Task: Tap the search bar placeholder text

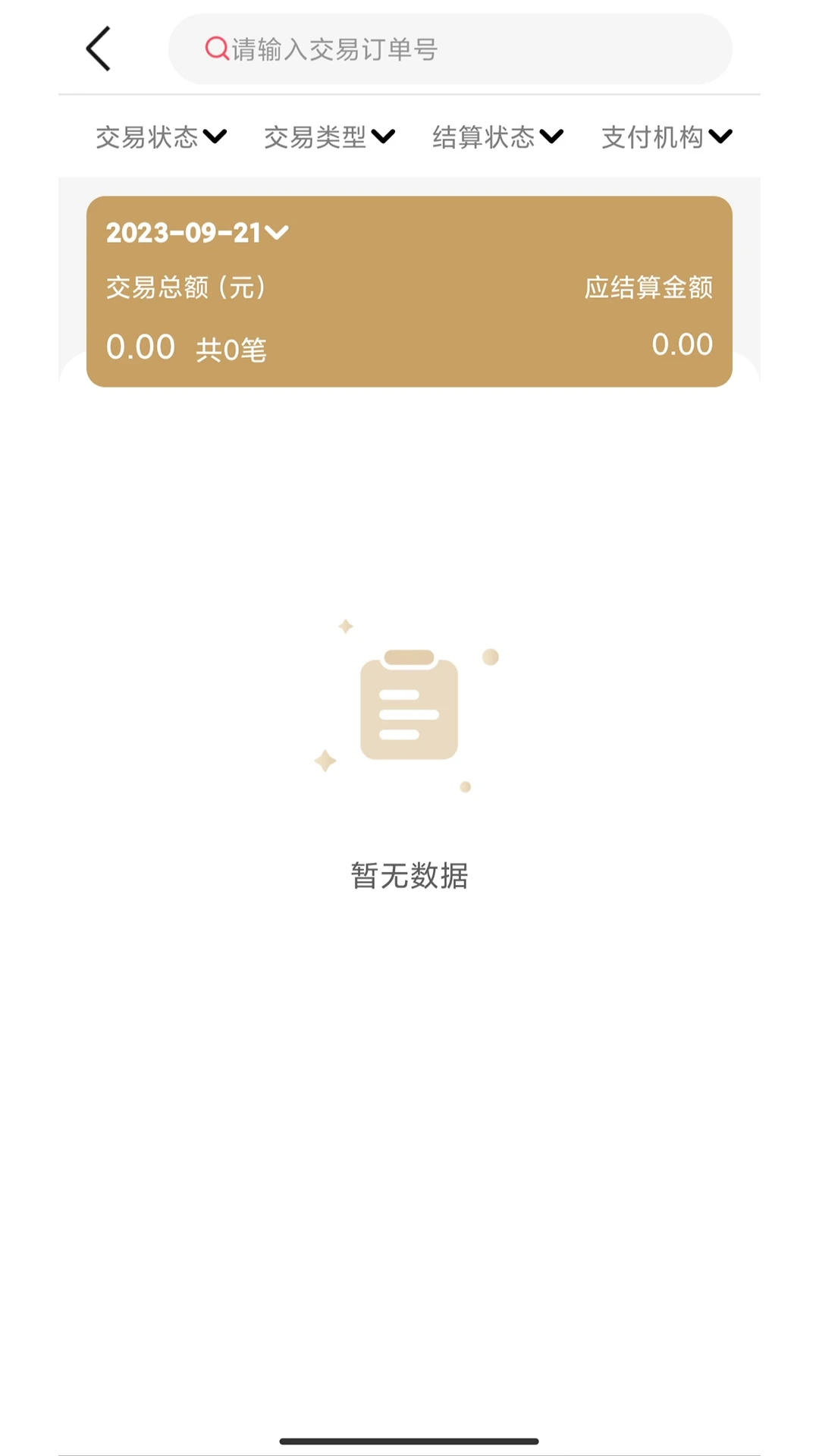Action: (334, 49)
